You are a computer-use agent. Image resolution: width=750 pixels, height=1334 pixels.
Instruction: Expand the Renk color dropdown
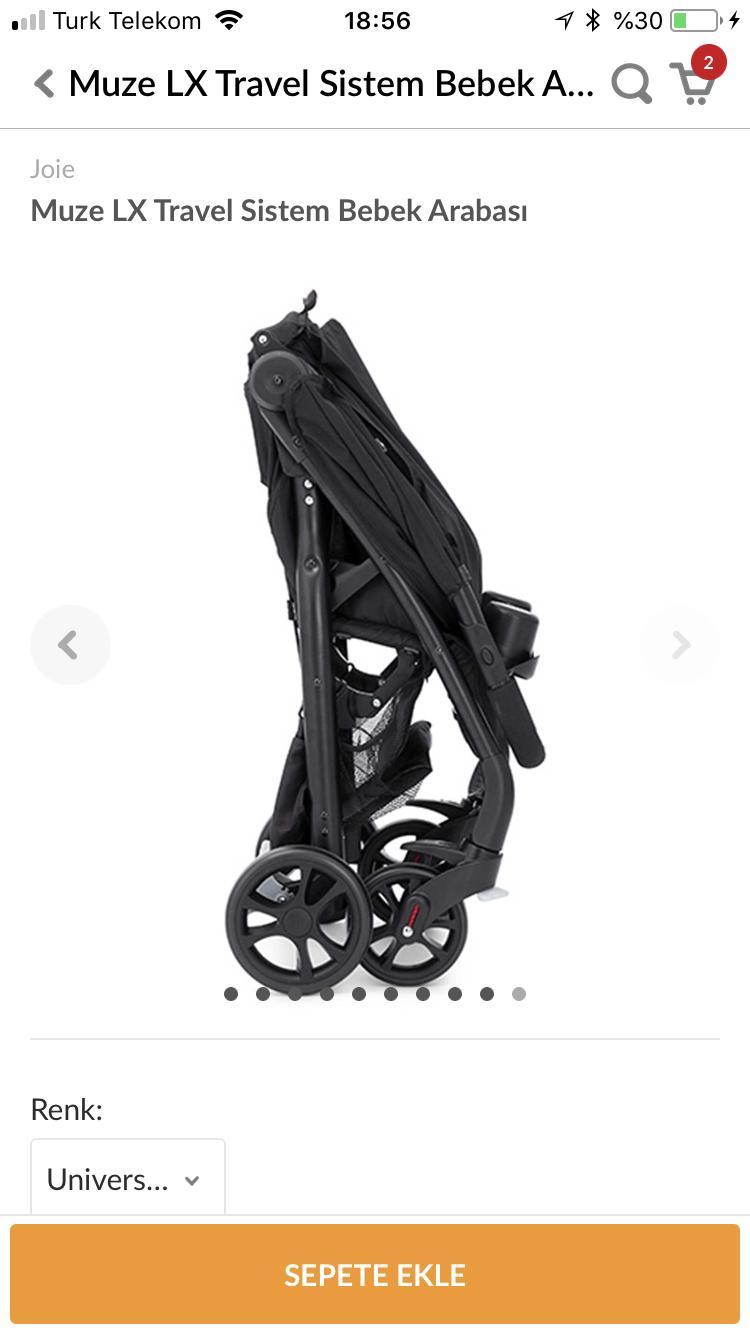click(x=128, y=1178)
